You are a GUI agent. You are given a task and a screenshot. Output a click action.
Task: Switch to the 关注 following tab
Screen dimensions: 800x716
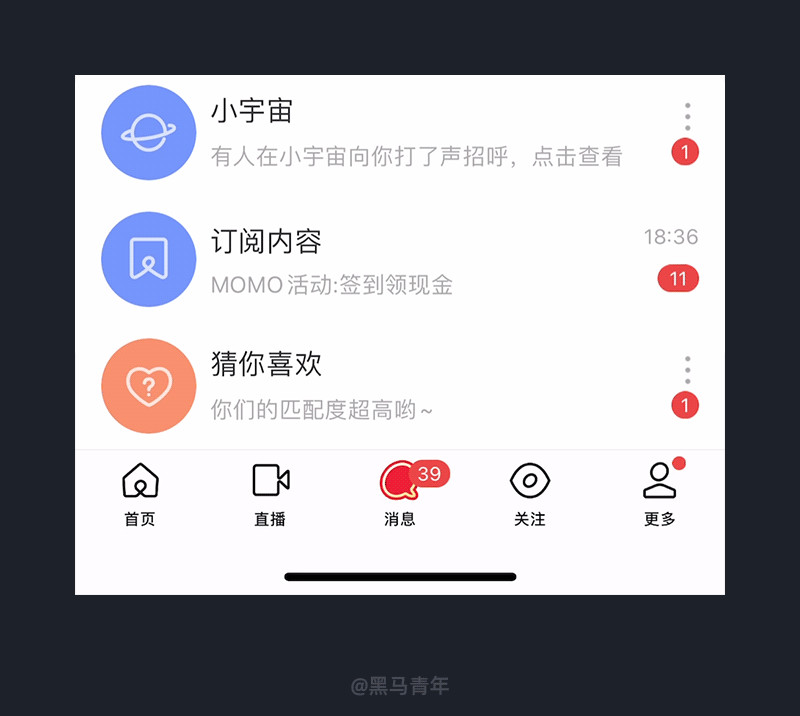(x=530, y=494)
